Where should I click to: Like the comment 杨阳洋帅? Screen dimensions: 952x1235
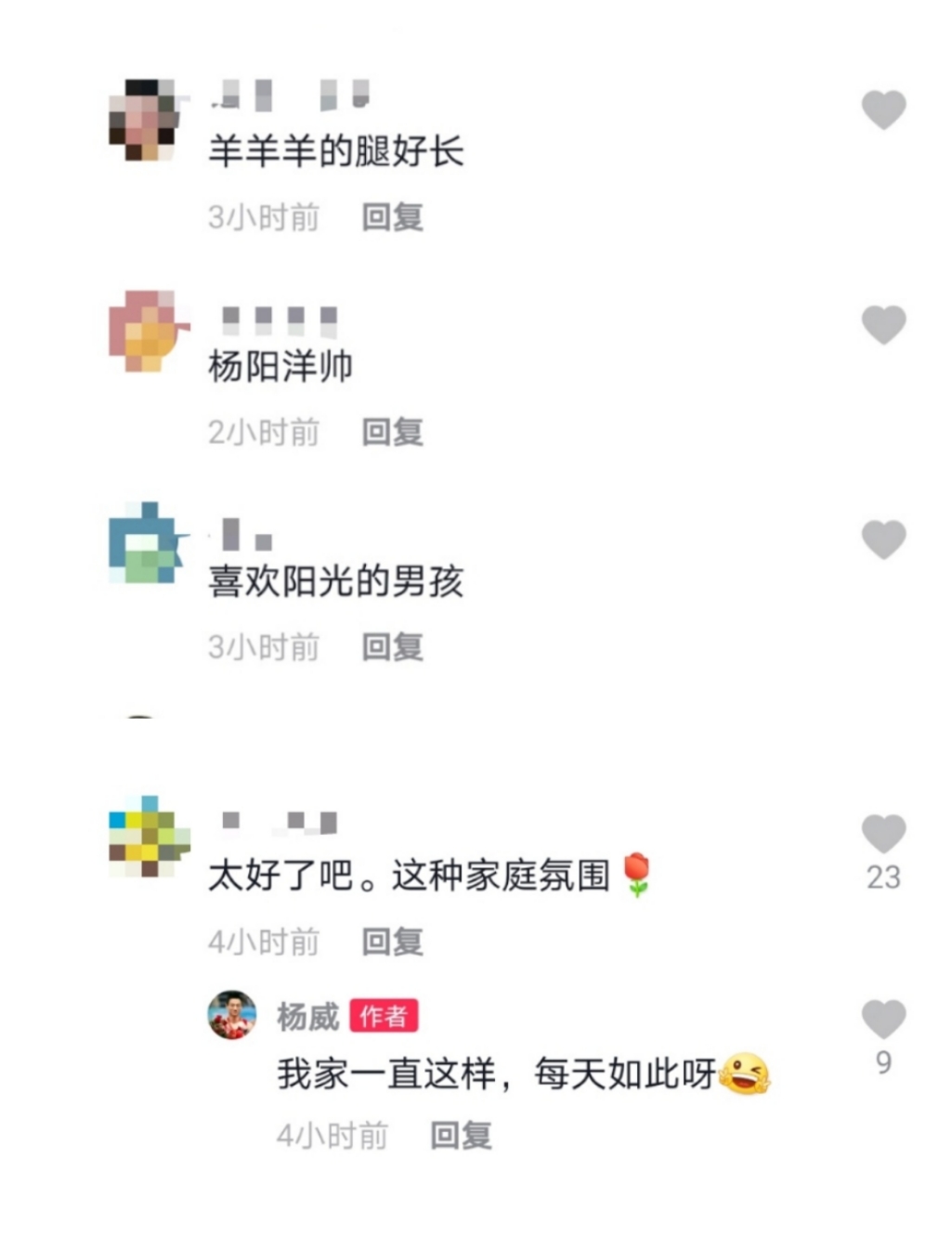[x=883, y=325]
